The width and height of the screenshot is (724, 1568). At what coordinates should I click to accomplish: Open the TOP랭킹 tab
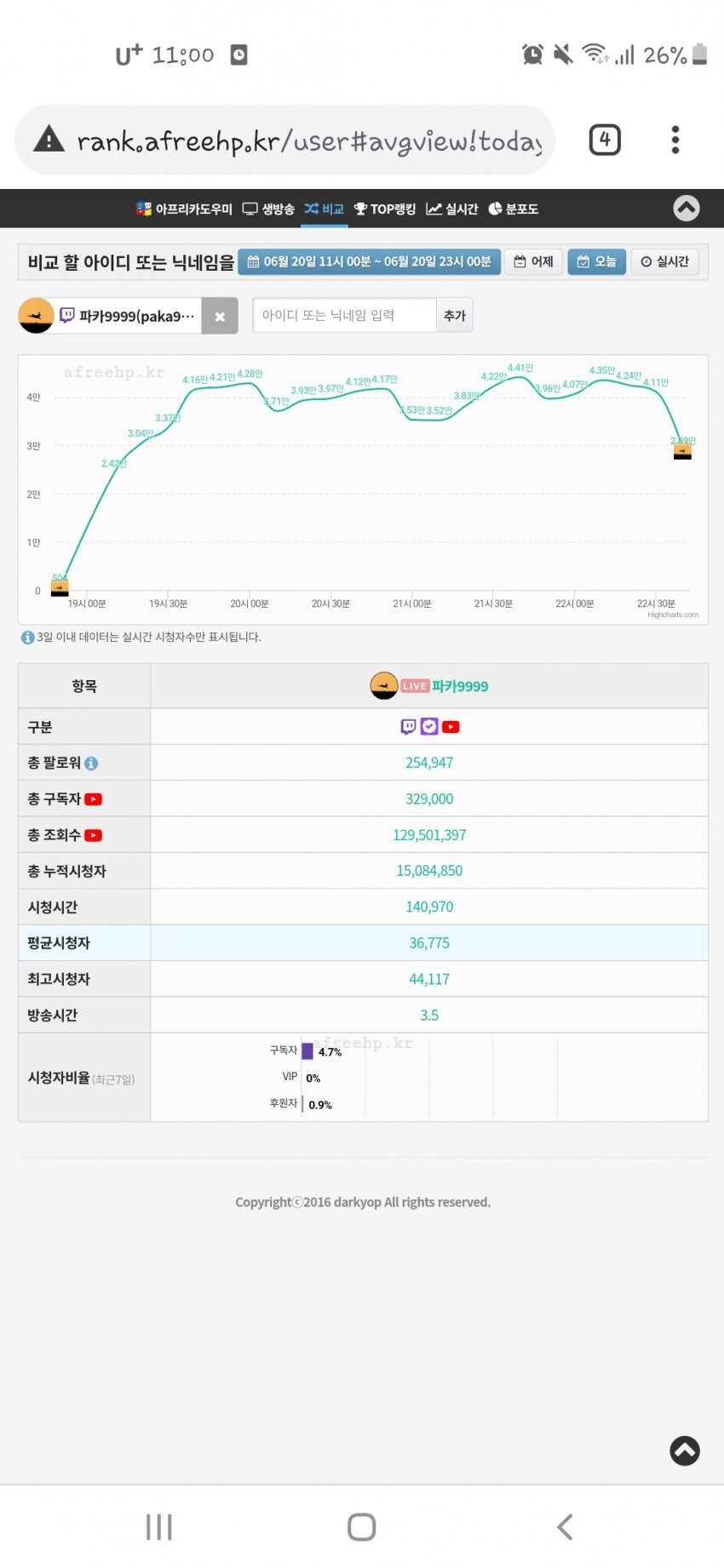(x=385, y=209)
